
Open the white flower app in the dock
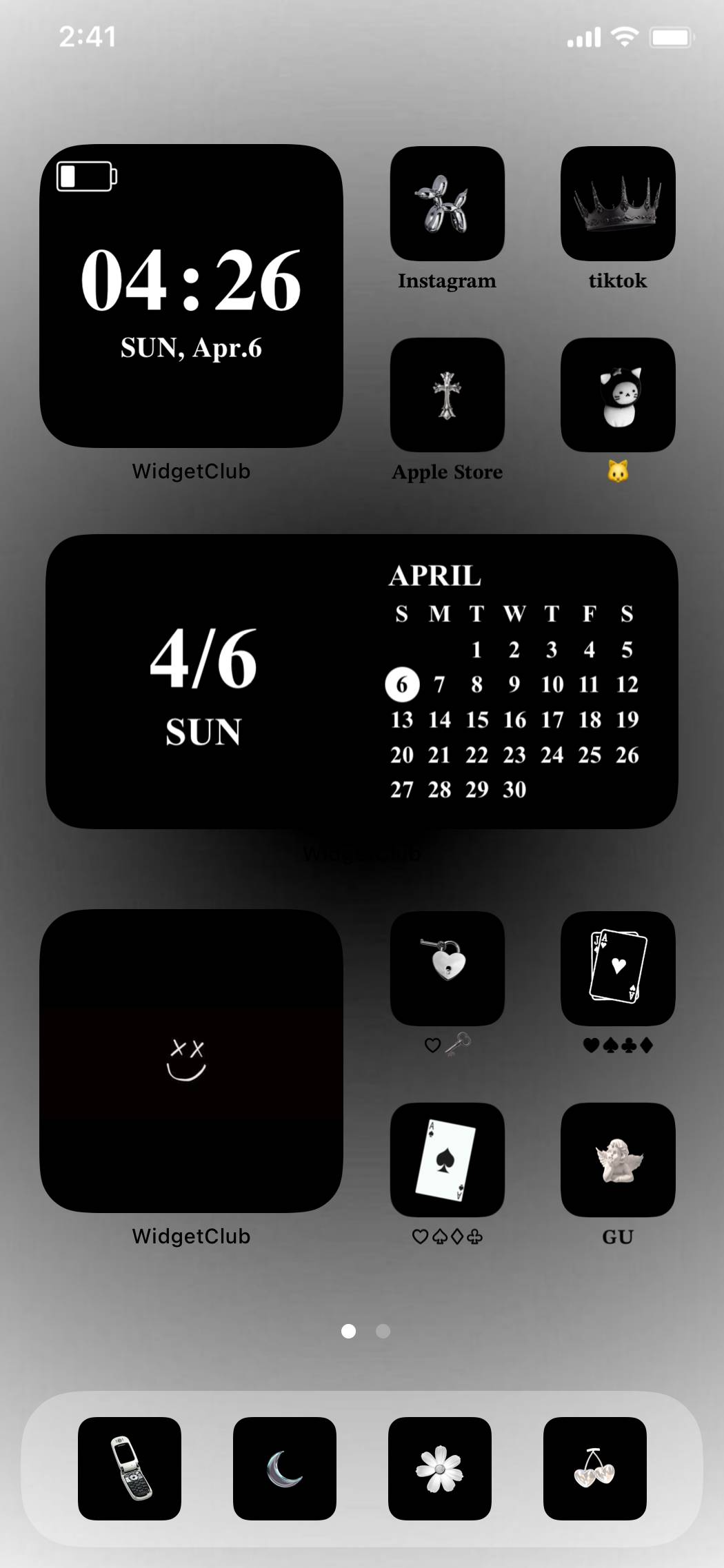(439, 1468)
